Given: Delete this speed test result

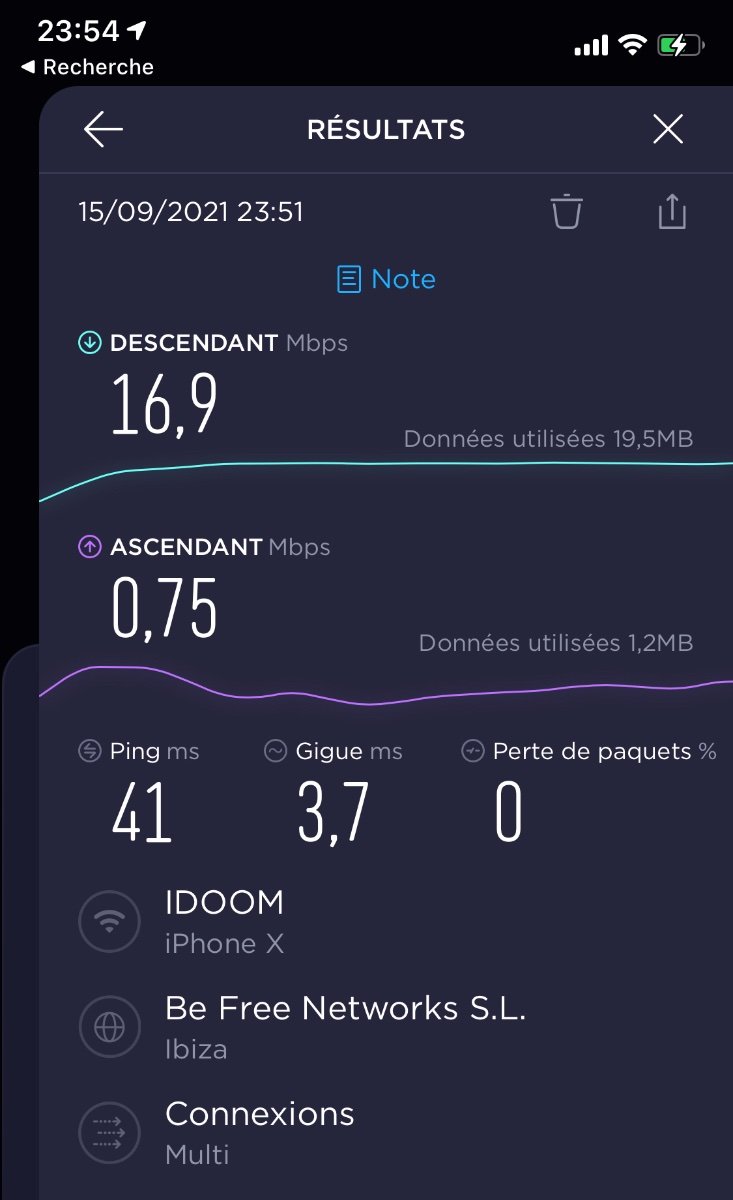Looking at the screenshot, I should click(567, 212).
